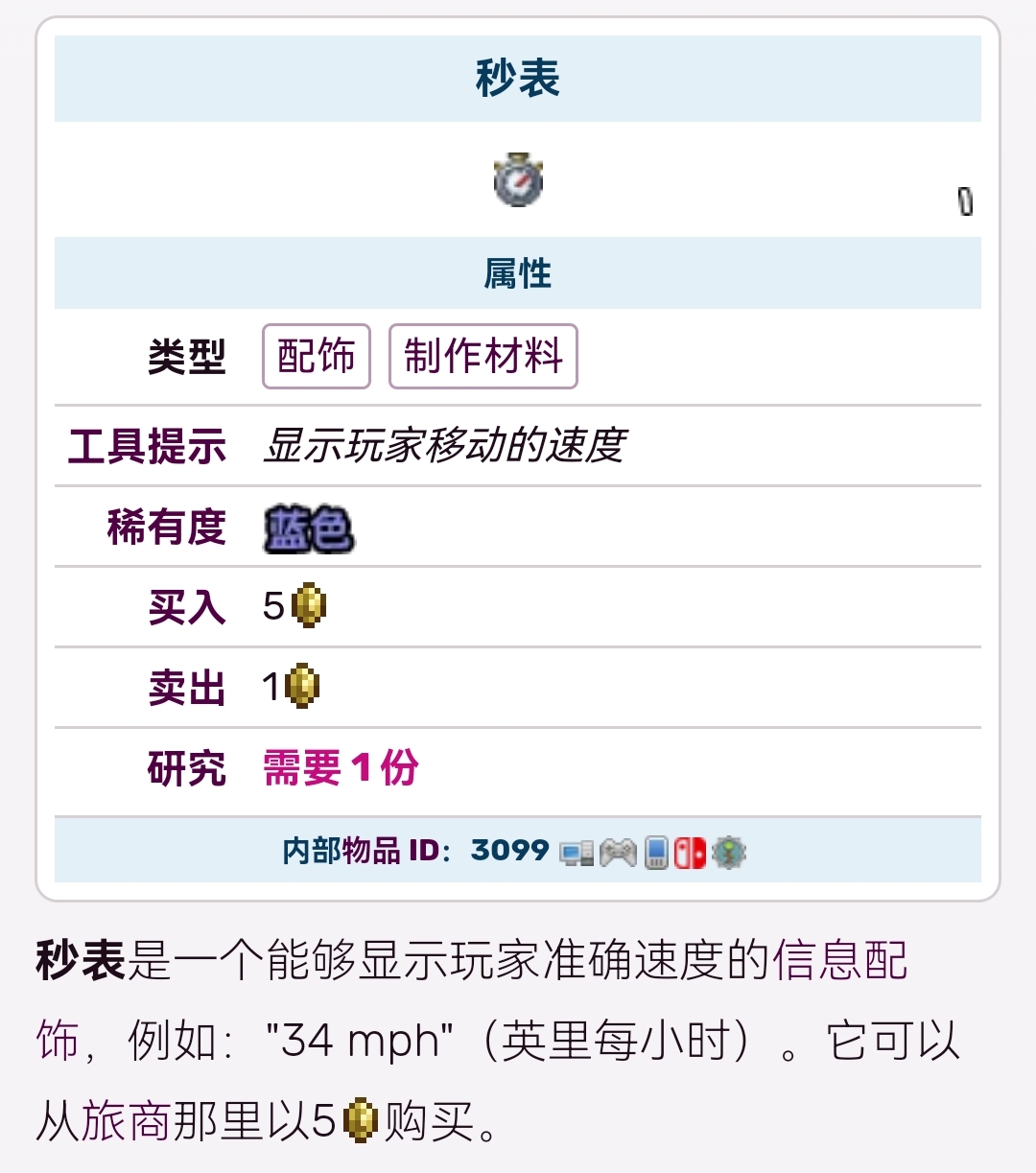
Task: Open the 买入 link
Action: (186, 608)
